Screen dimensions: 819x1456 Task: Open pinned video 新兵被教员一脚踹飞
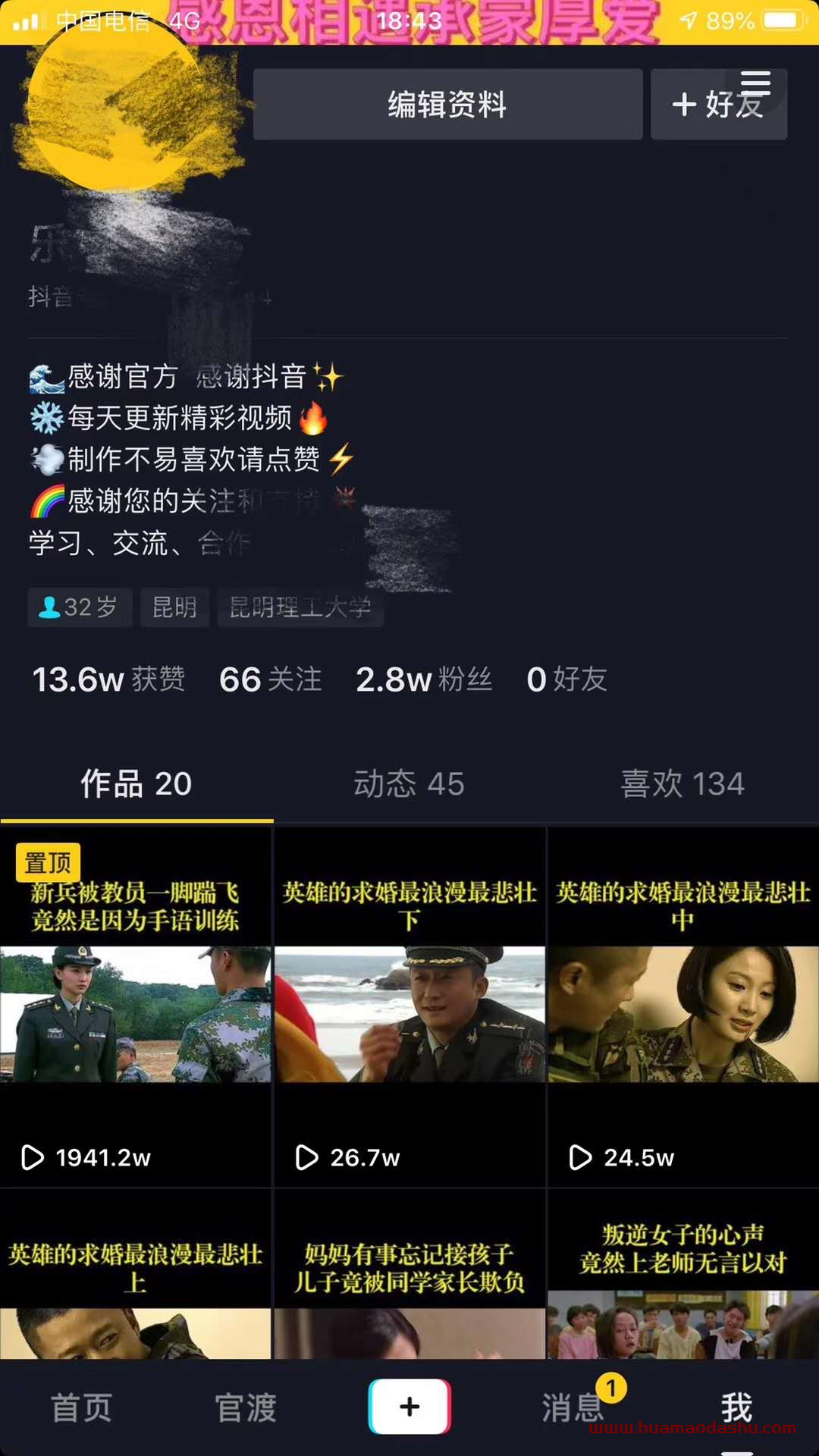(x=136, y=1009)
